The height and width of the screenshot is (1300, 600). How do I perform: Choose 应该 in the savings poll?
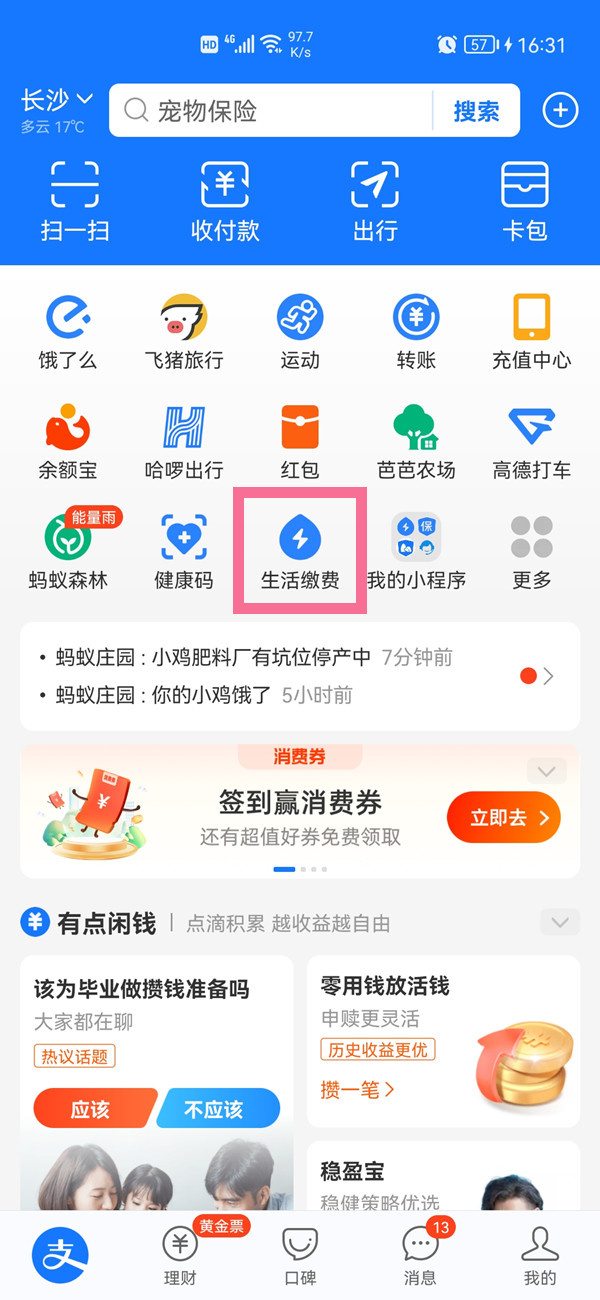coord(94,1109)
